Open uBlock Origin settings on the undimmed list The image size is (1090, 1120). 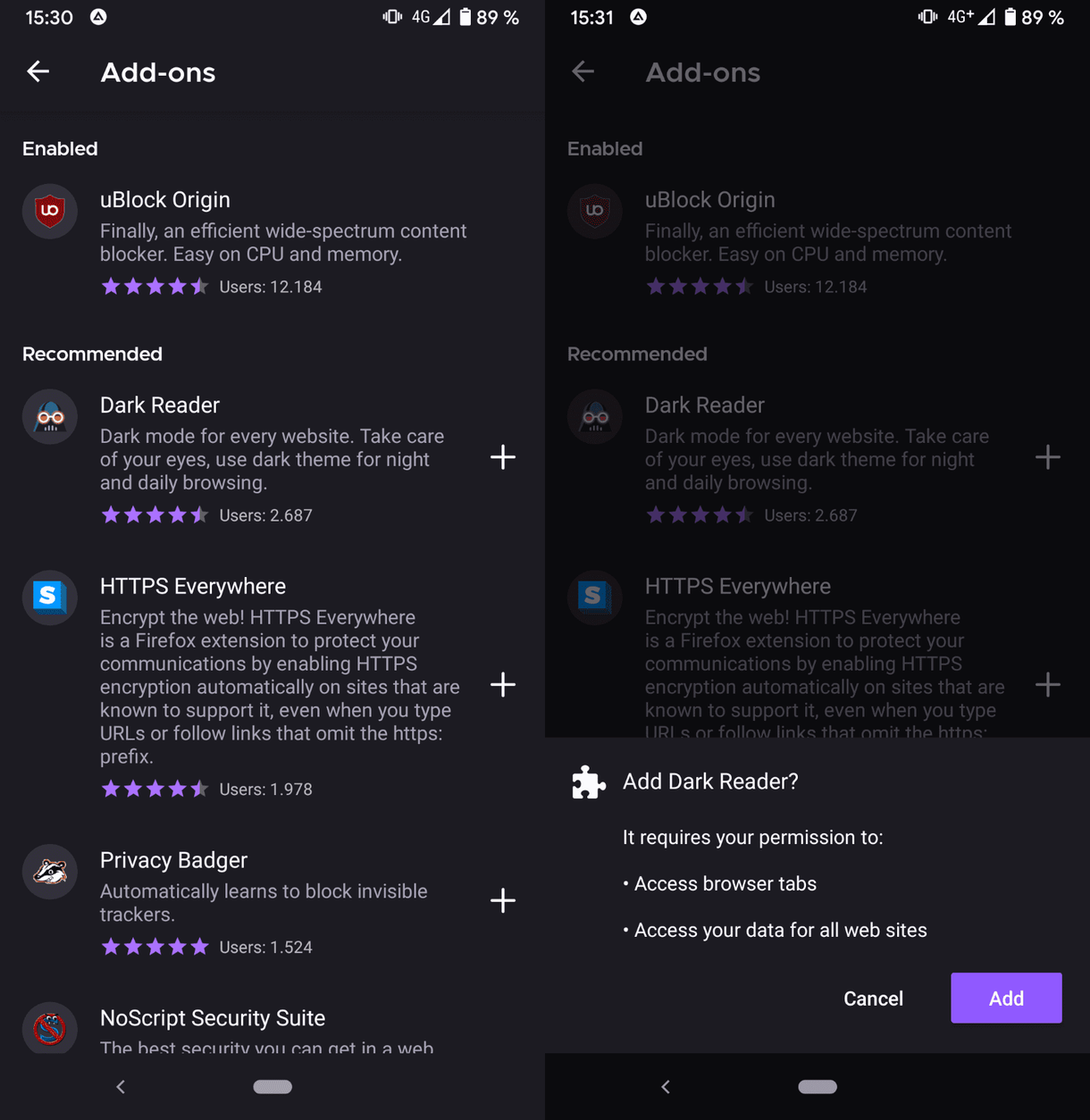[x=165, y=200]
